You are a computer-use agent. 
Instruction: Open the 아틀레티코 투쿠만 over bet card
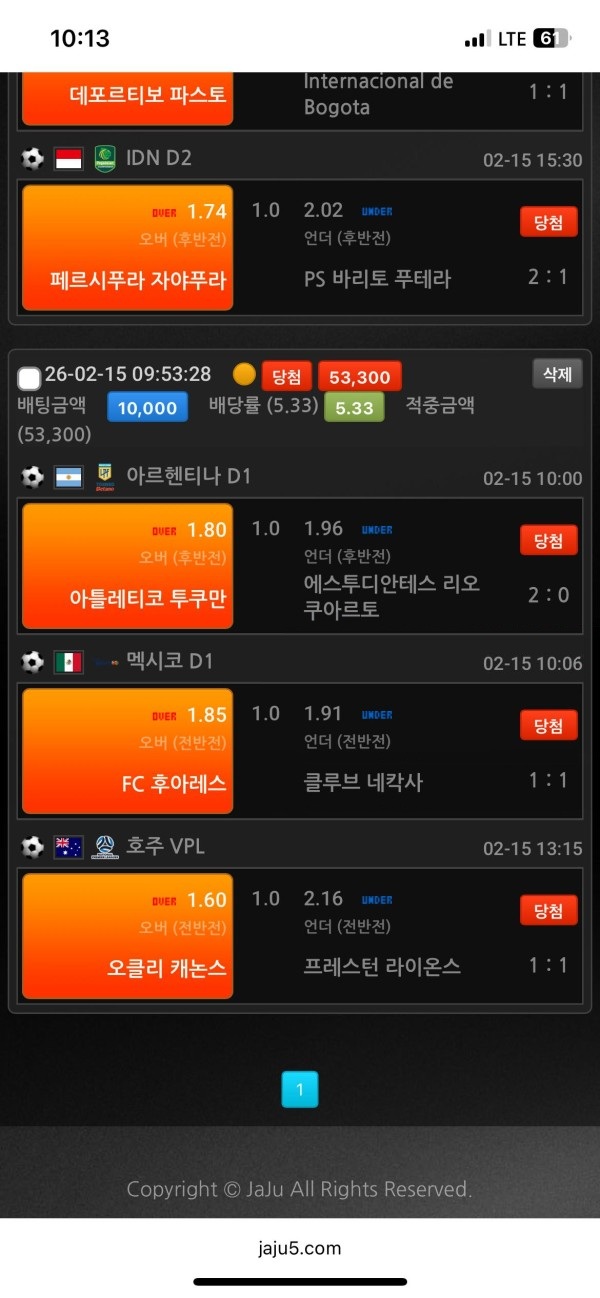pos(128,566)
